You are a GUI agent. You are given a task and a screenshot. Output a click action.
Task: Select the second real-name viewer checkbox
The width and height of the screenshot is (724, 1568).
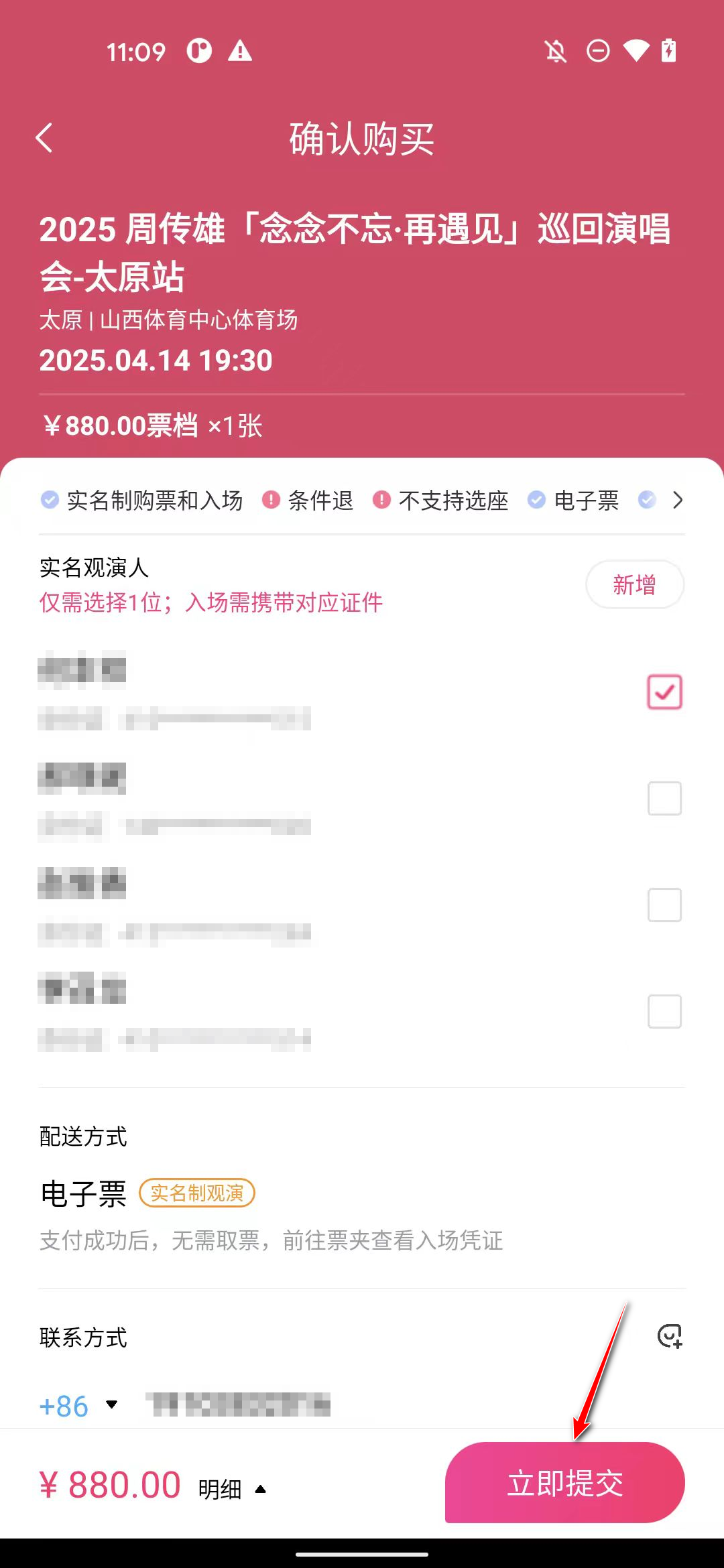tap(664, 798)
